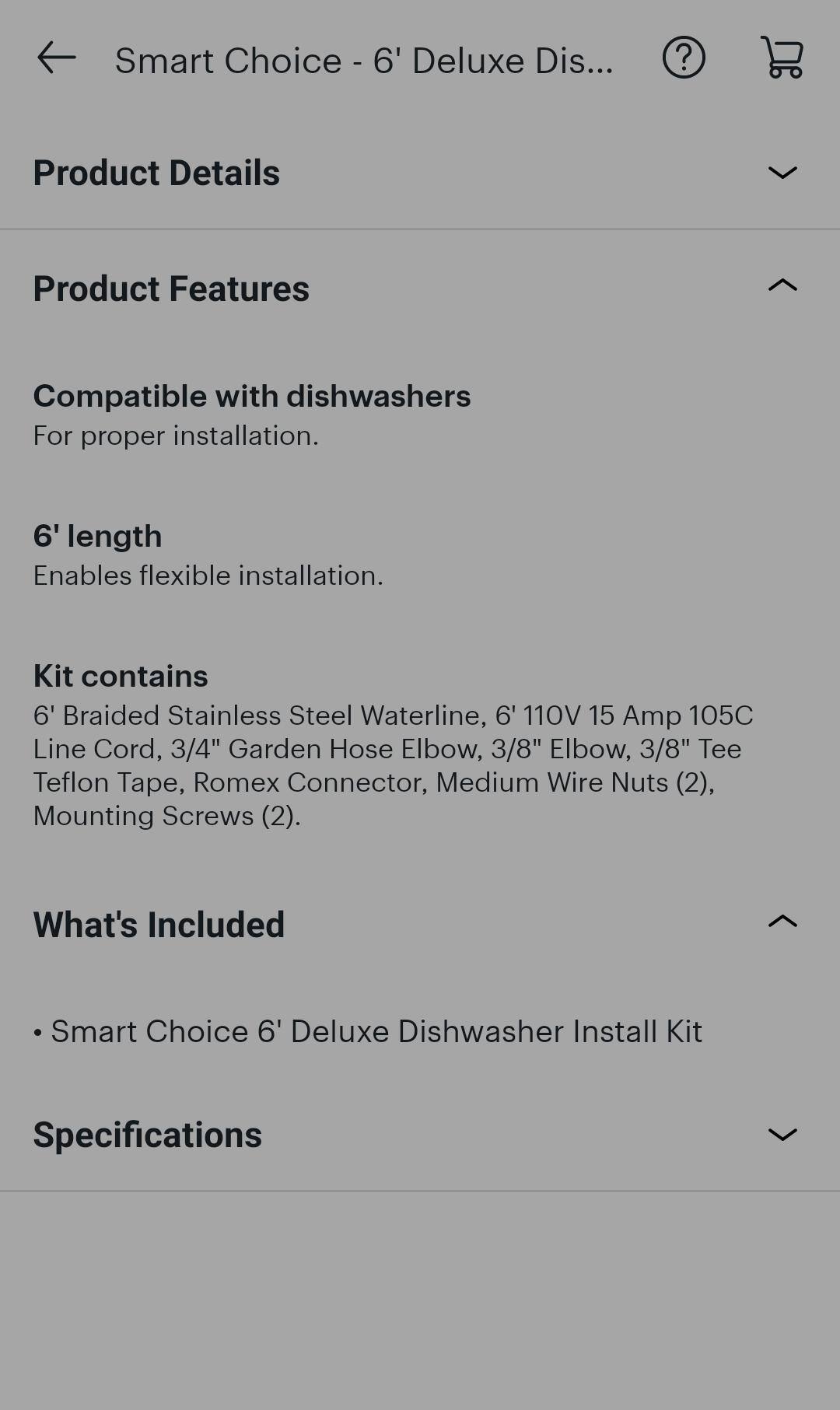Go back using the arrow
This screenshot has width=840, height=1410.
[x=56, y=58]
